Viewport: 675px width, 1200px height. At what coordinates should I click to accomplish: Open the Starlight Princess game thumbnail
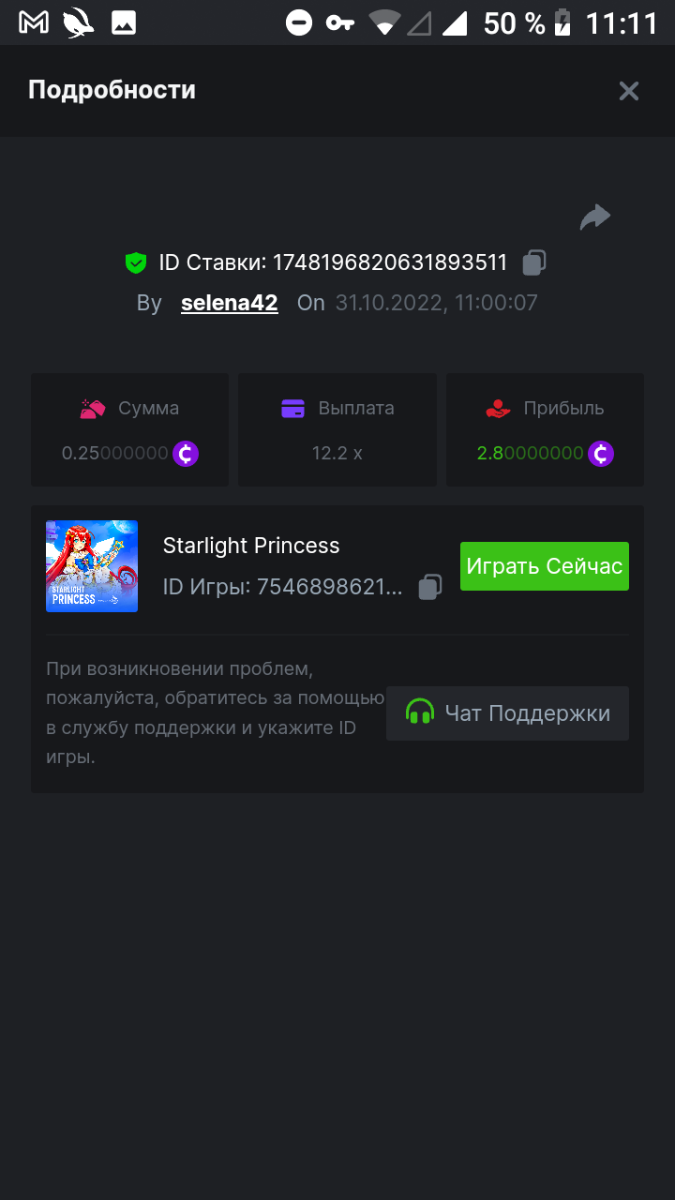pos(92,566)
